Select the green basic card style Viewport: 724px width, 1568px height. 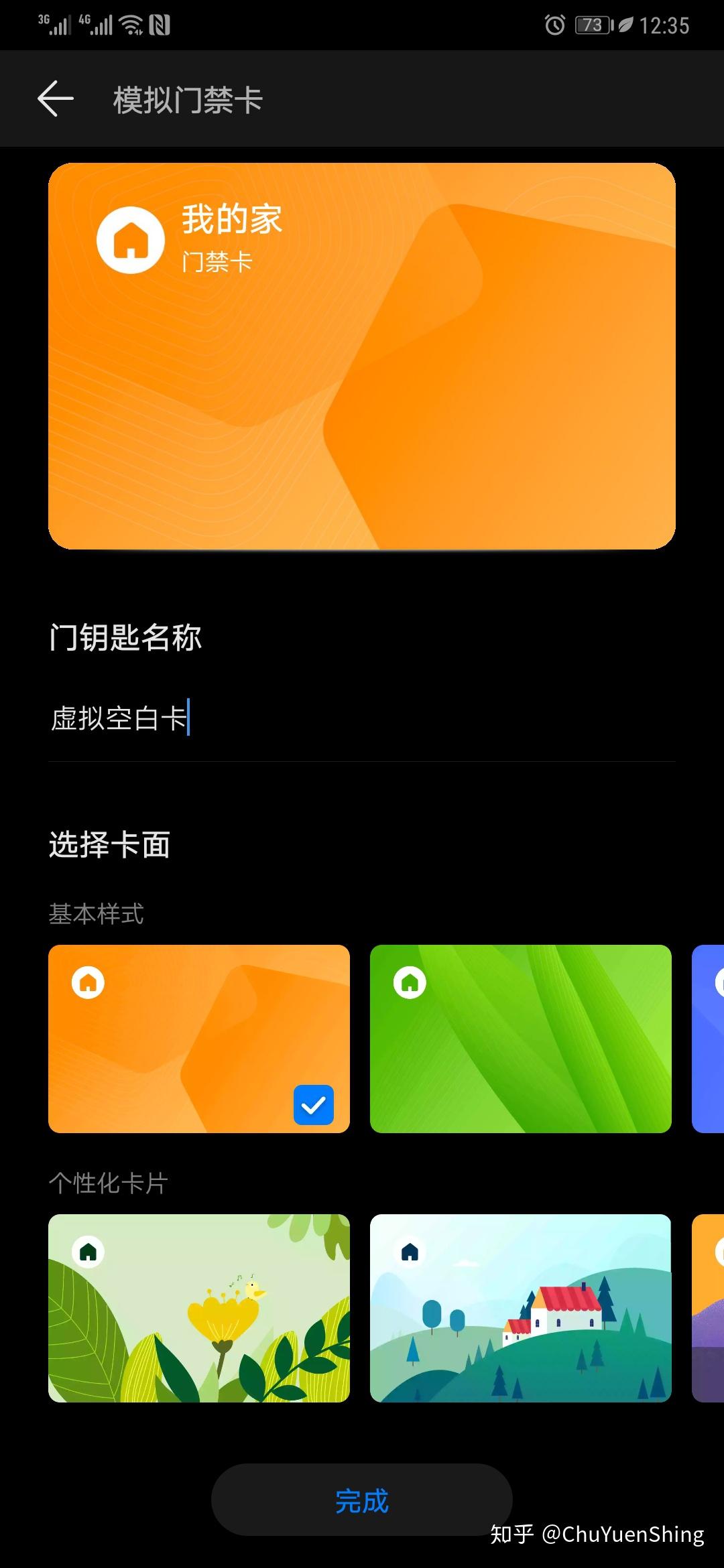(x=520, y=1039)
